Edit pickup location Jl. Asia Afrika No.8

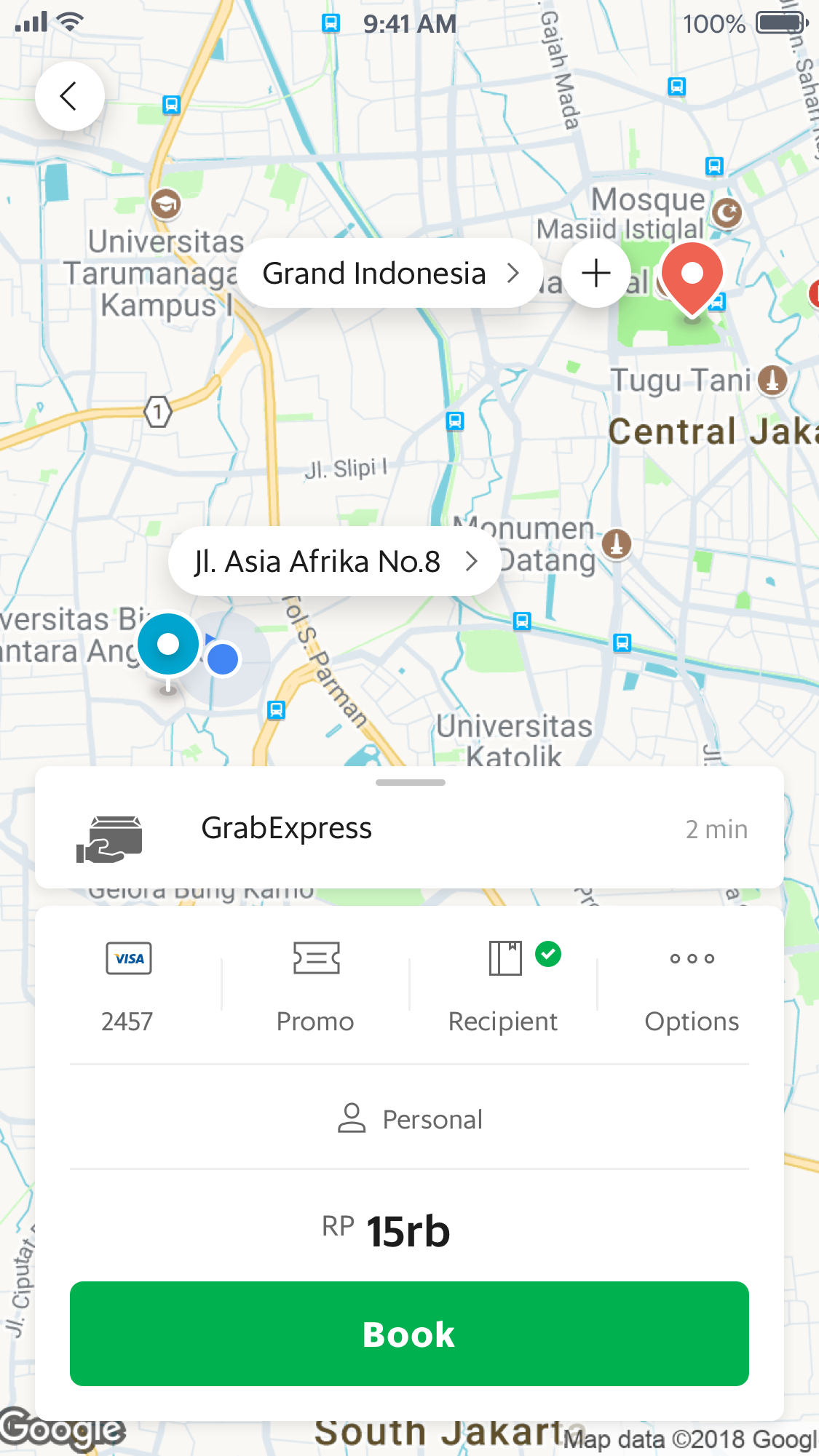pos(334,562)
